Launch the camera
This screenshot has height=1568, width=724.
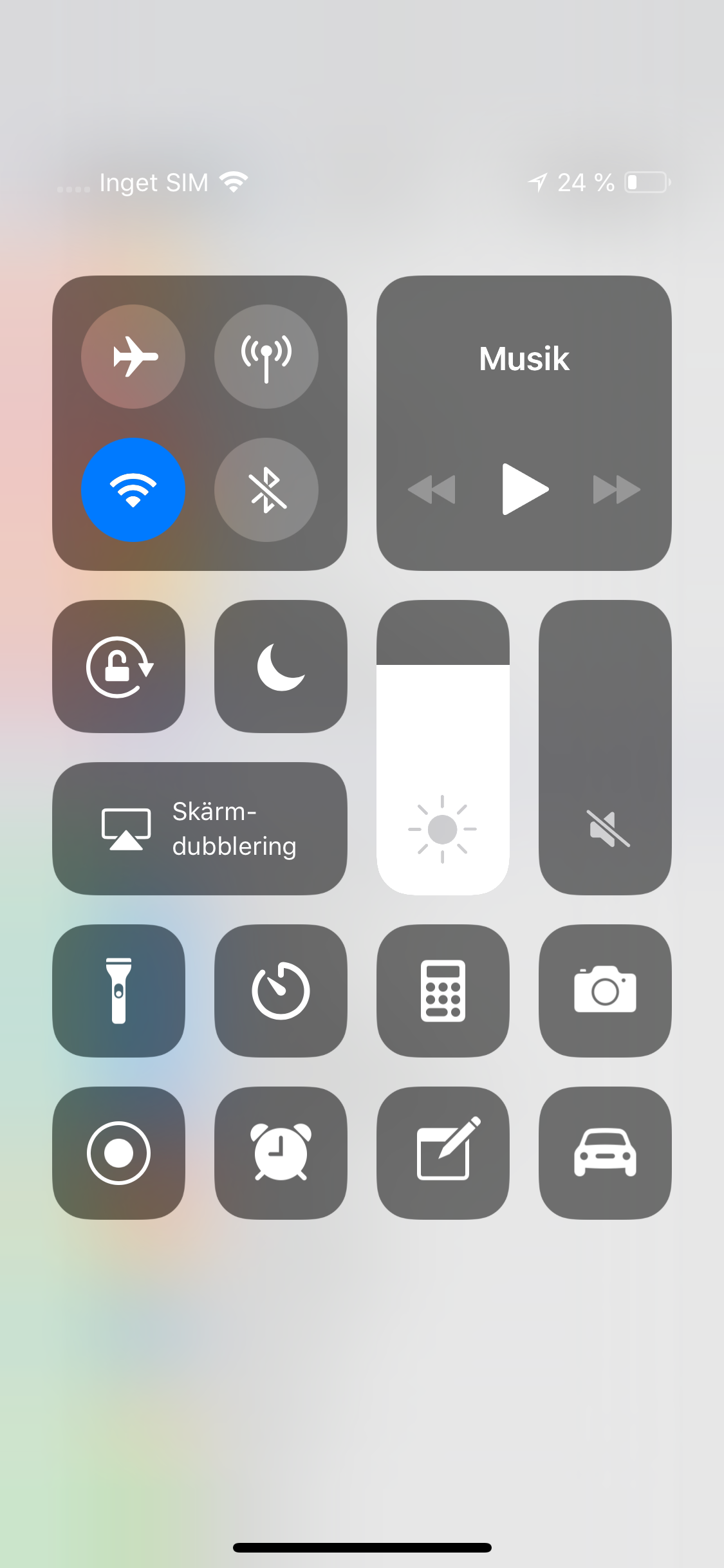coord(605,991)
